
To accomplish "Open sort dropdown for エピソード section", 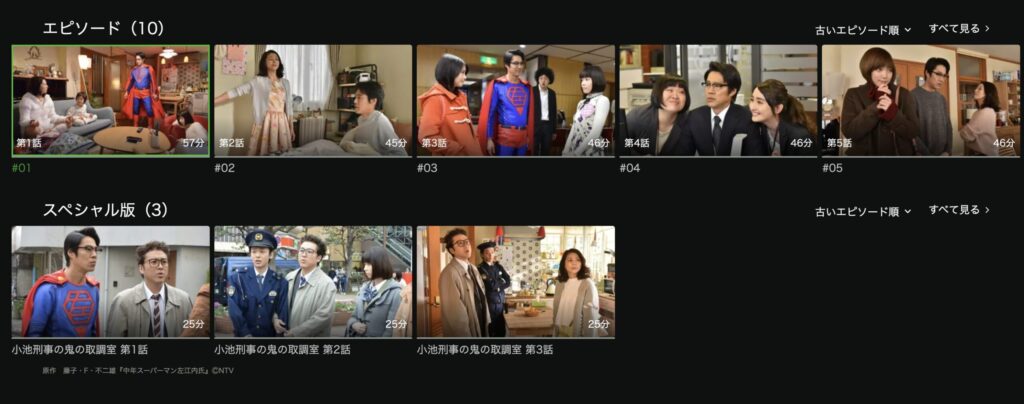I will click(863, 30).
